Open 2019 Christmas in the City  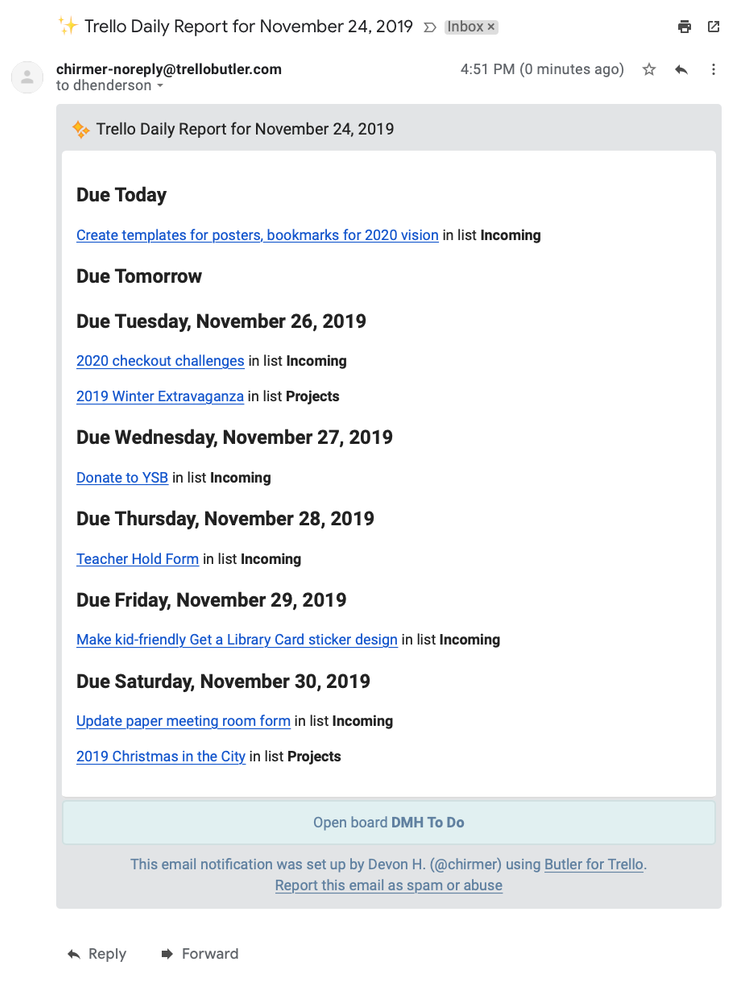click(x=161, y=757)
